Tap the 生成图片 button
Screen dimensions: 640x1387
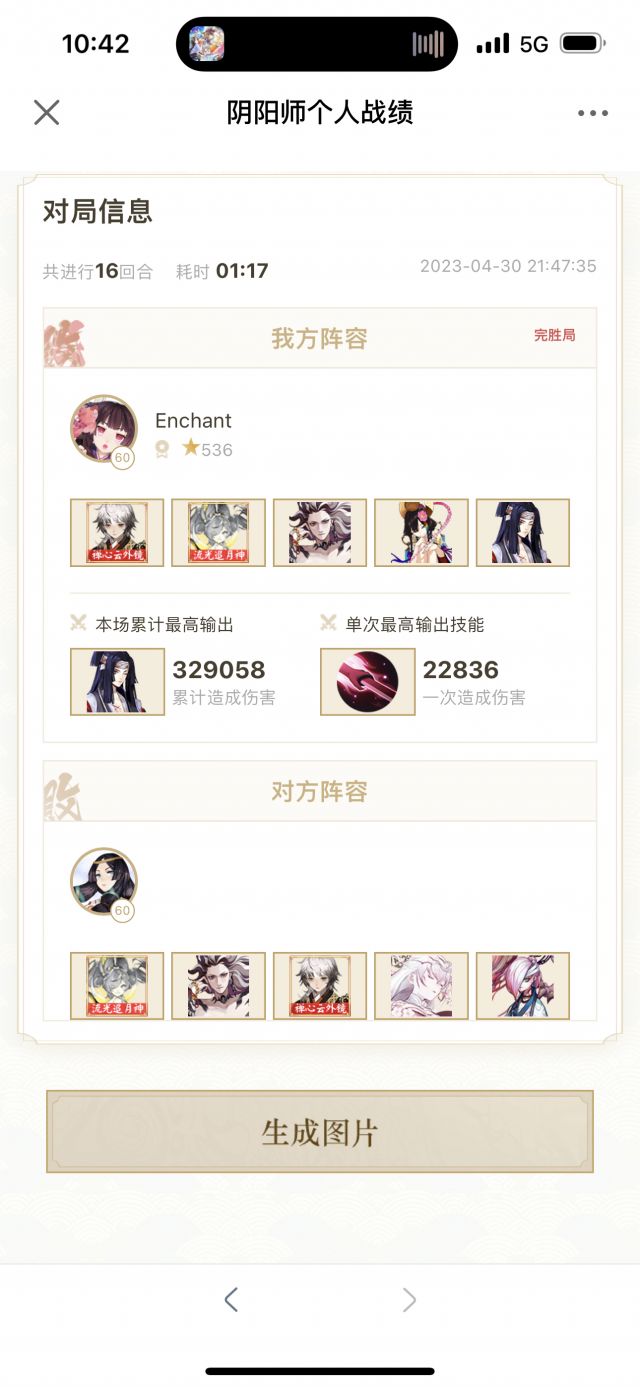coord(319,1131)
